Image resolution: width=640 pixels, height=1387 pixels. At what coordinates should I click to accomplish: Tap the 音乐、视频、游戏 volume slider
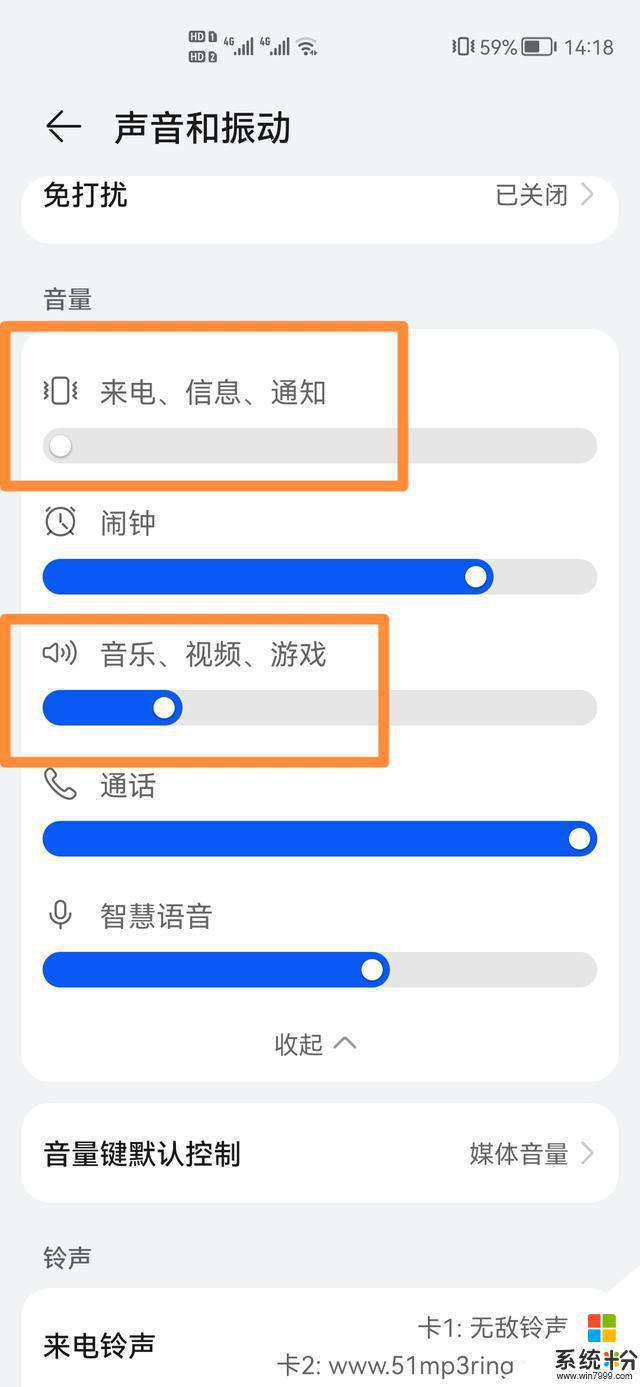click(x=320, y=708)
